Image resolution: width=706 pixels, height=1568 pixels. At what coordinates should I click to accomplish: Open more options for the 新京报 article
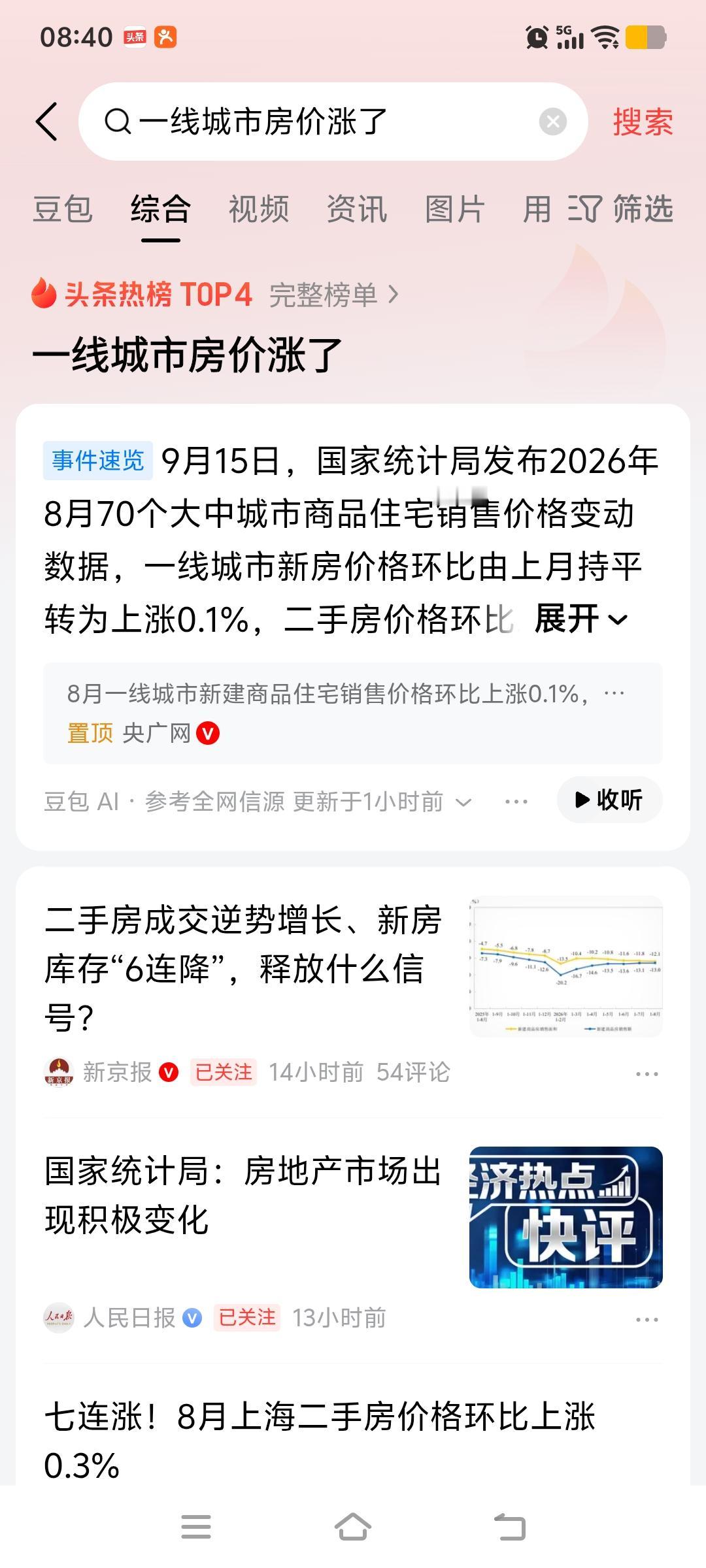(647, 1074)
